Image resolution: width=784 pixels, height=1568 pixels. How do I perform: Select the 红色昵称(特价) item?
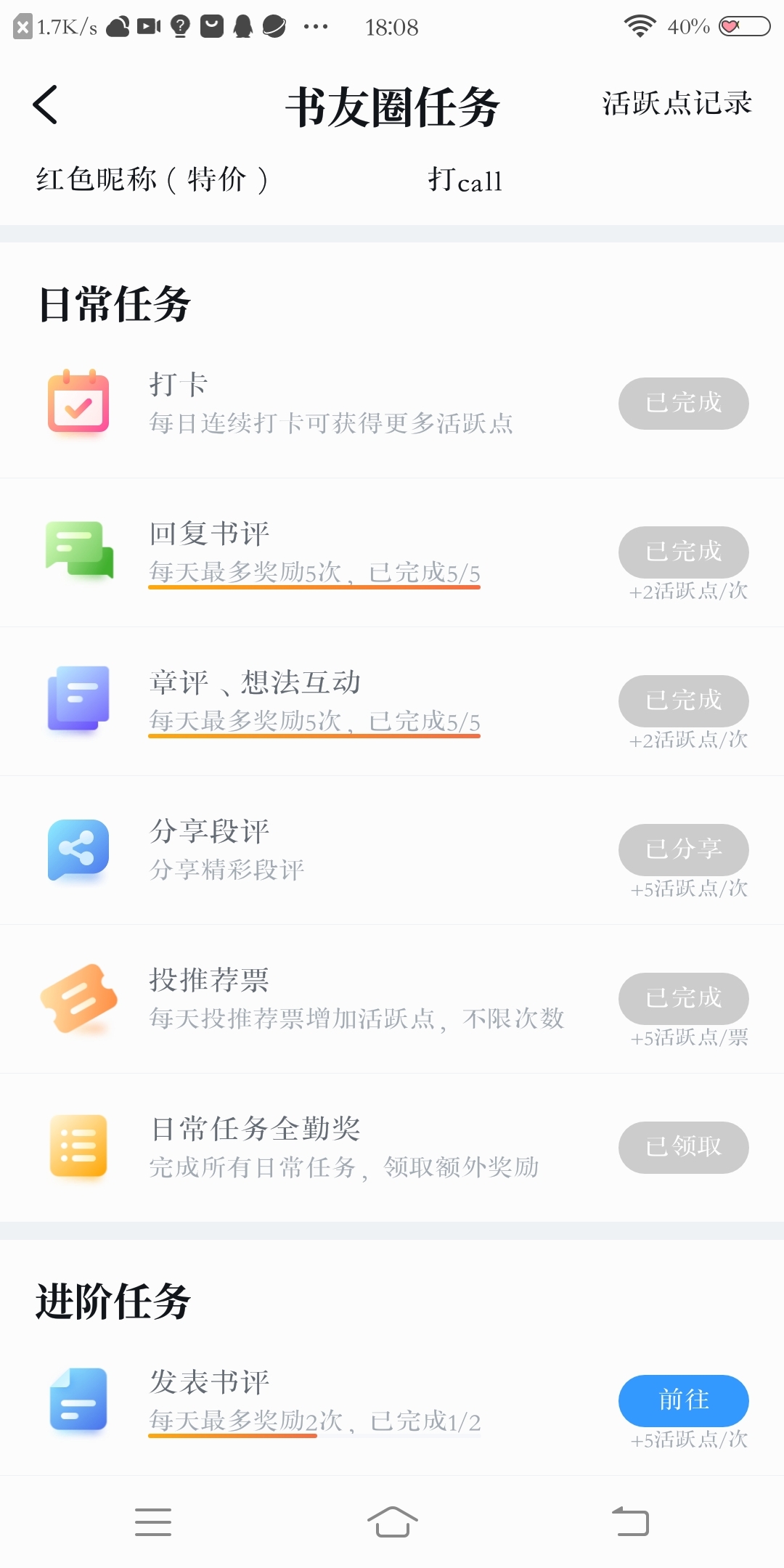(x=152, y=179)
